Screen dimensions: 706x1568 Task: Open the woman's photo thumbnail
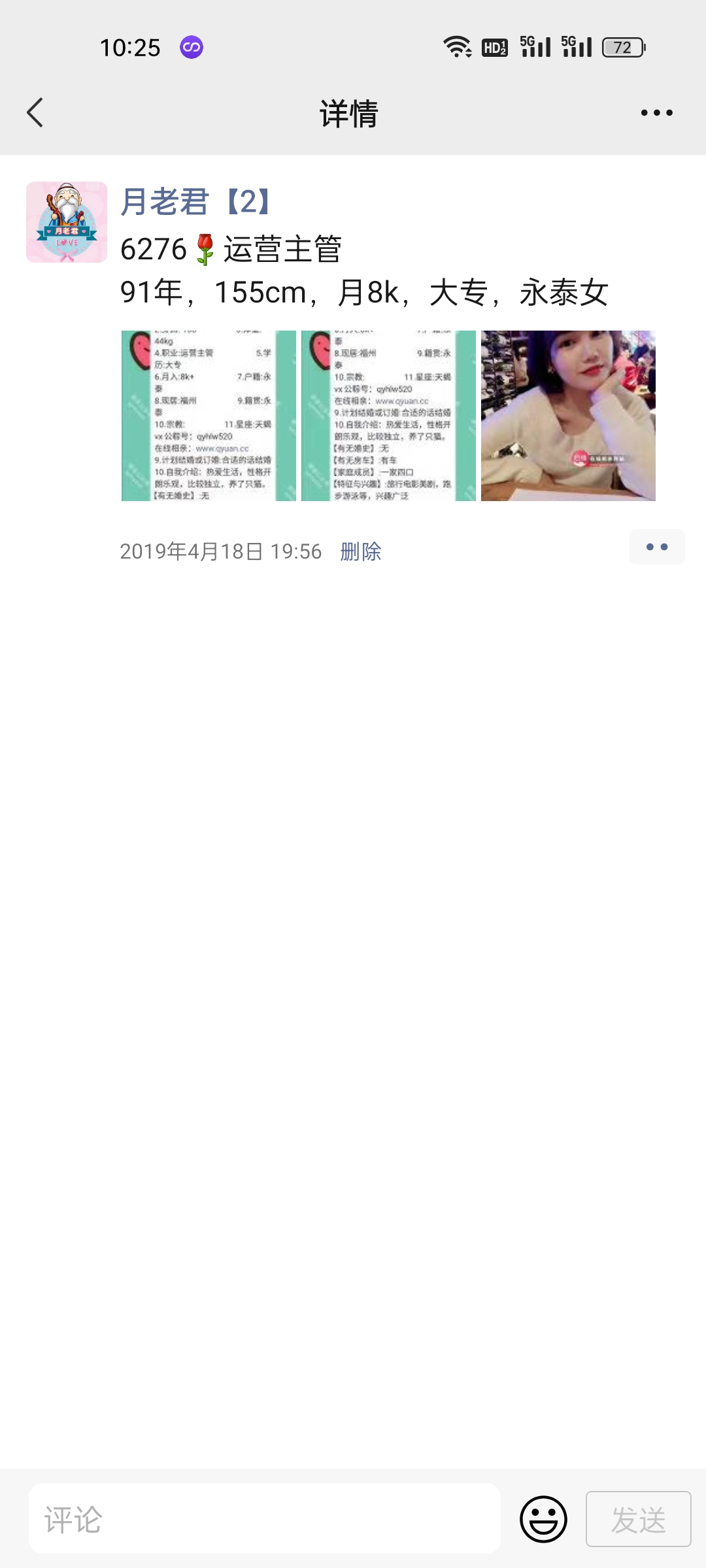tap(568, 416)
